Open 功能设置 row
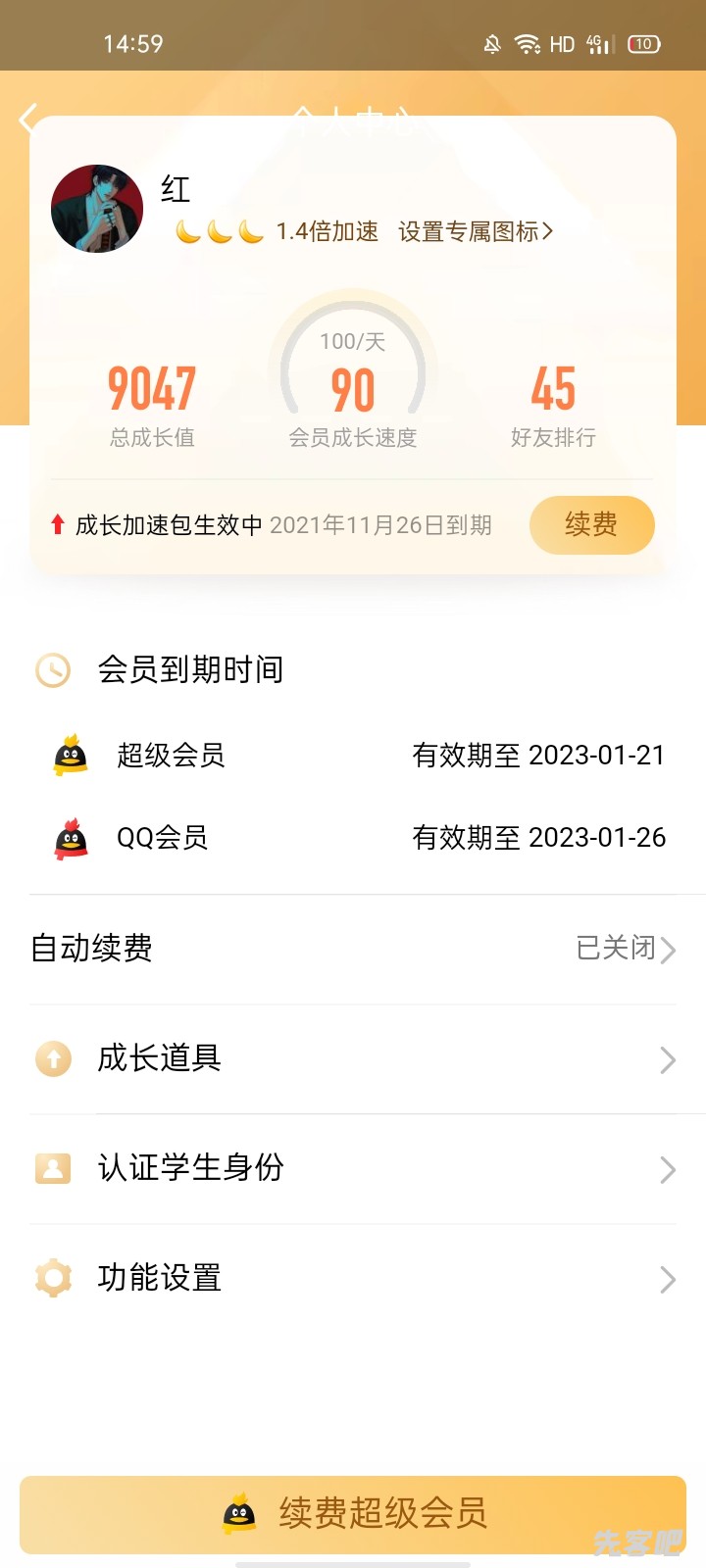The width and height of the screenshot is (706, 1568). [x=353, y=1278]
